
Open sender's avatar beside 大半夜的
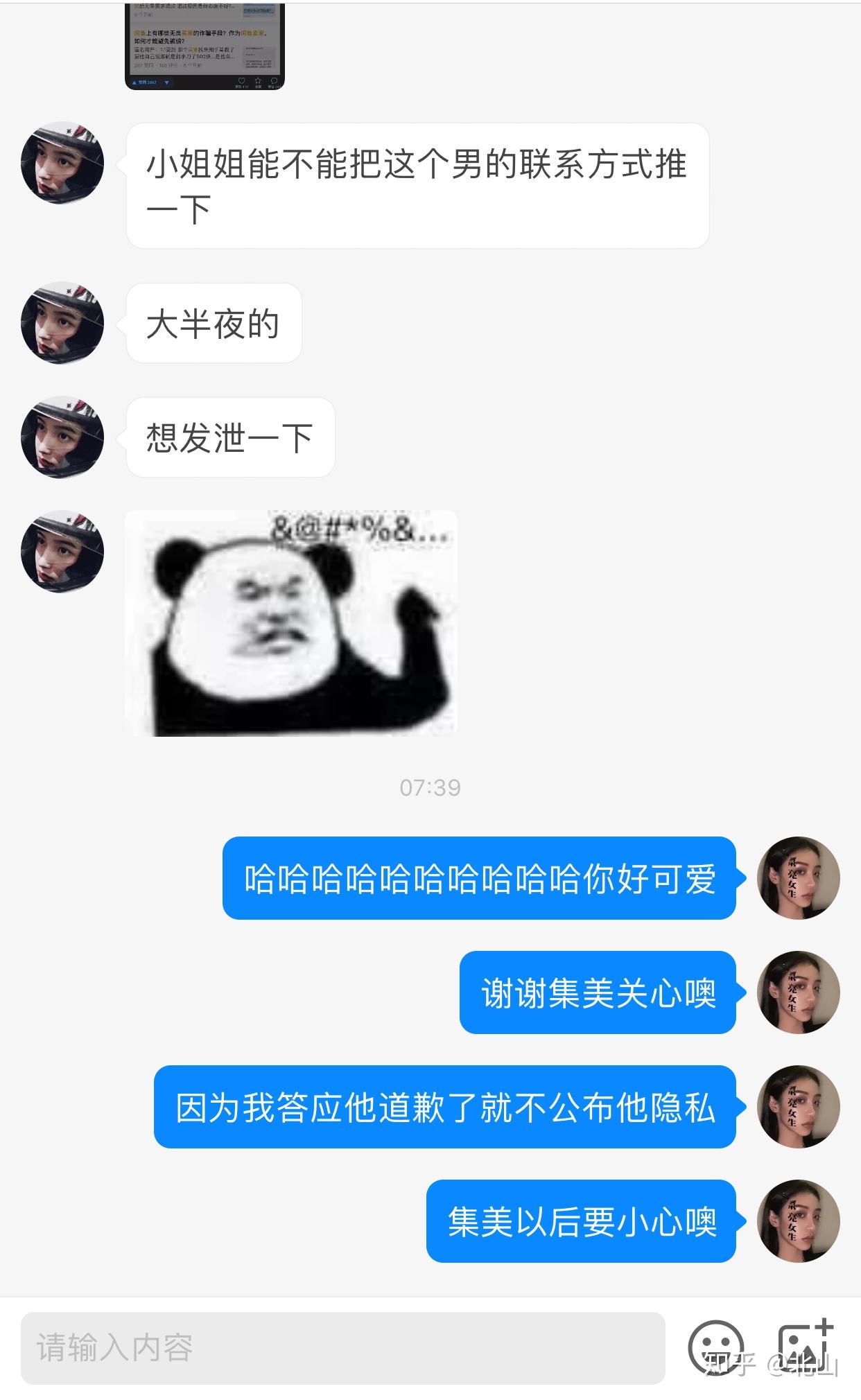coord(62,323)
